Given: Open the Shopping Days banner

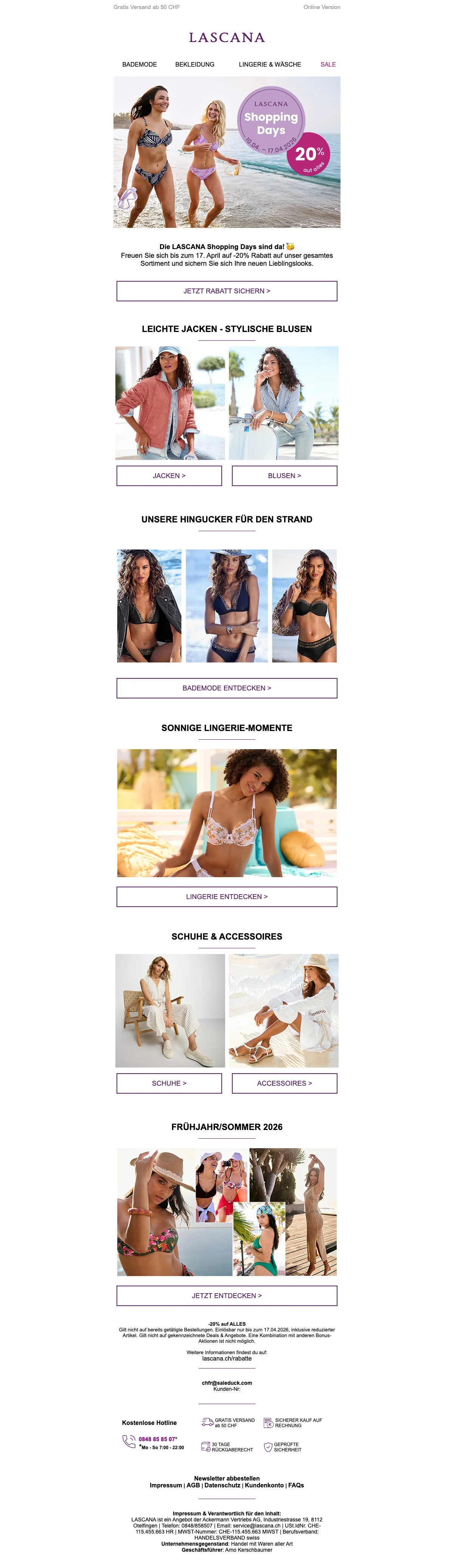Looking at the screenshot, I should point(226,152).
